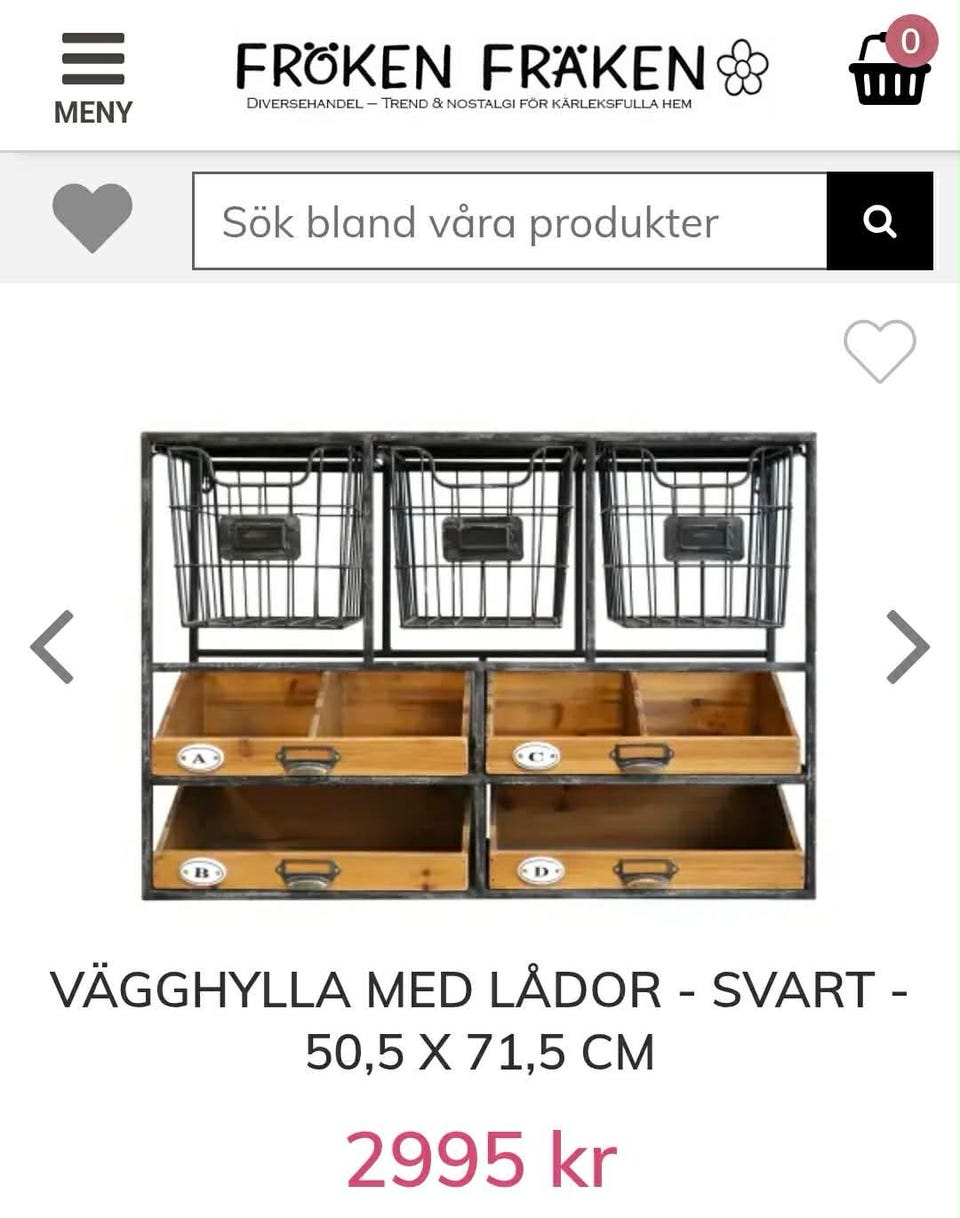Open the MENY hamburger menu
Screen dimensions: 960x1218
point(93,77)
